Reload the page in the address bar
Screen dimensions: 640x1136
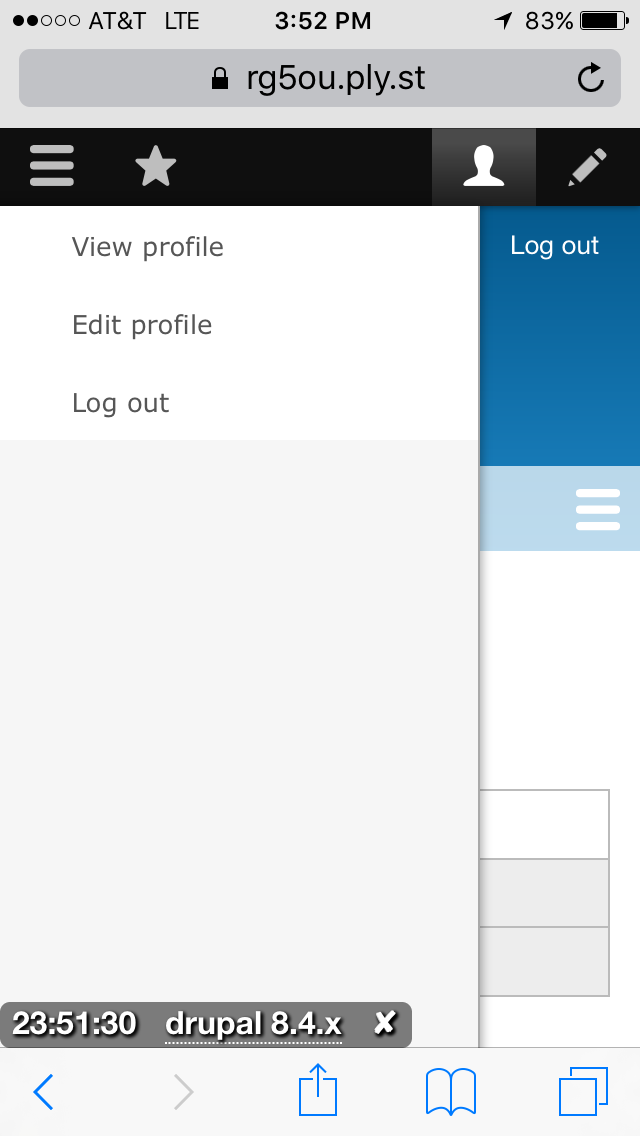click(591, 78)
